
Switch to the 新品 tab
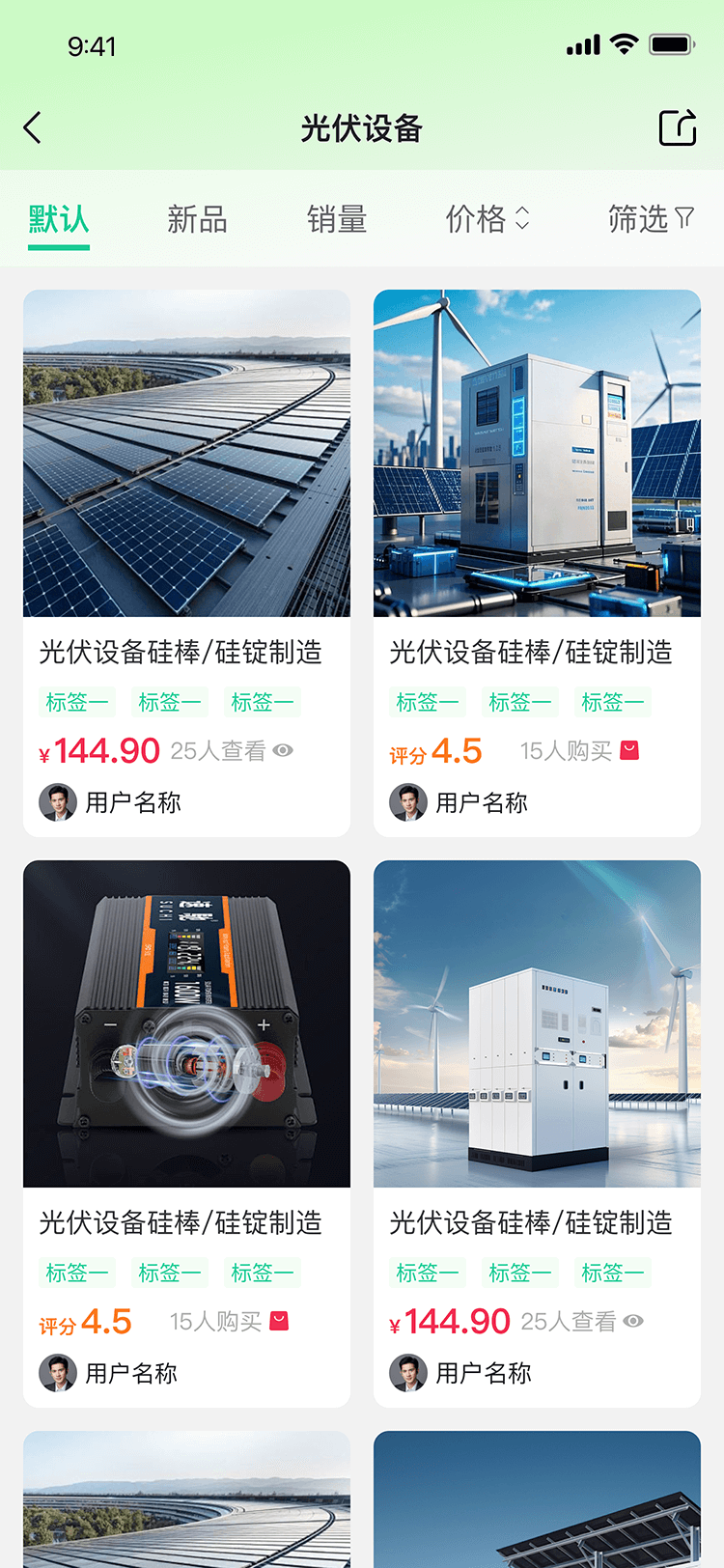pos(197,219)
